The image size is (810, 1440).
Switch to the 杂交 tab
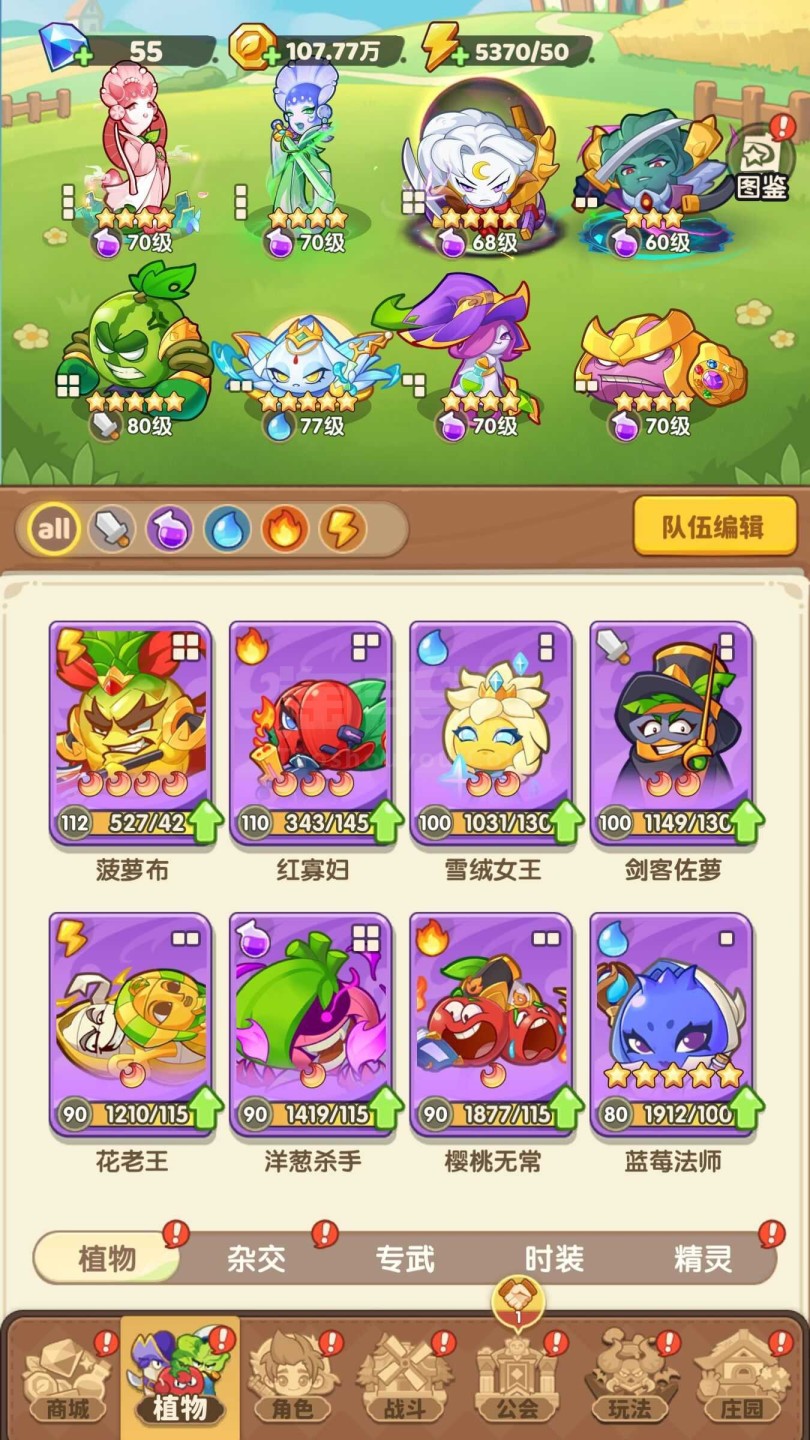click(257, 1259)
